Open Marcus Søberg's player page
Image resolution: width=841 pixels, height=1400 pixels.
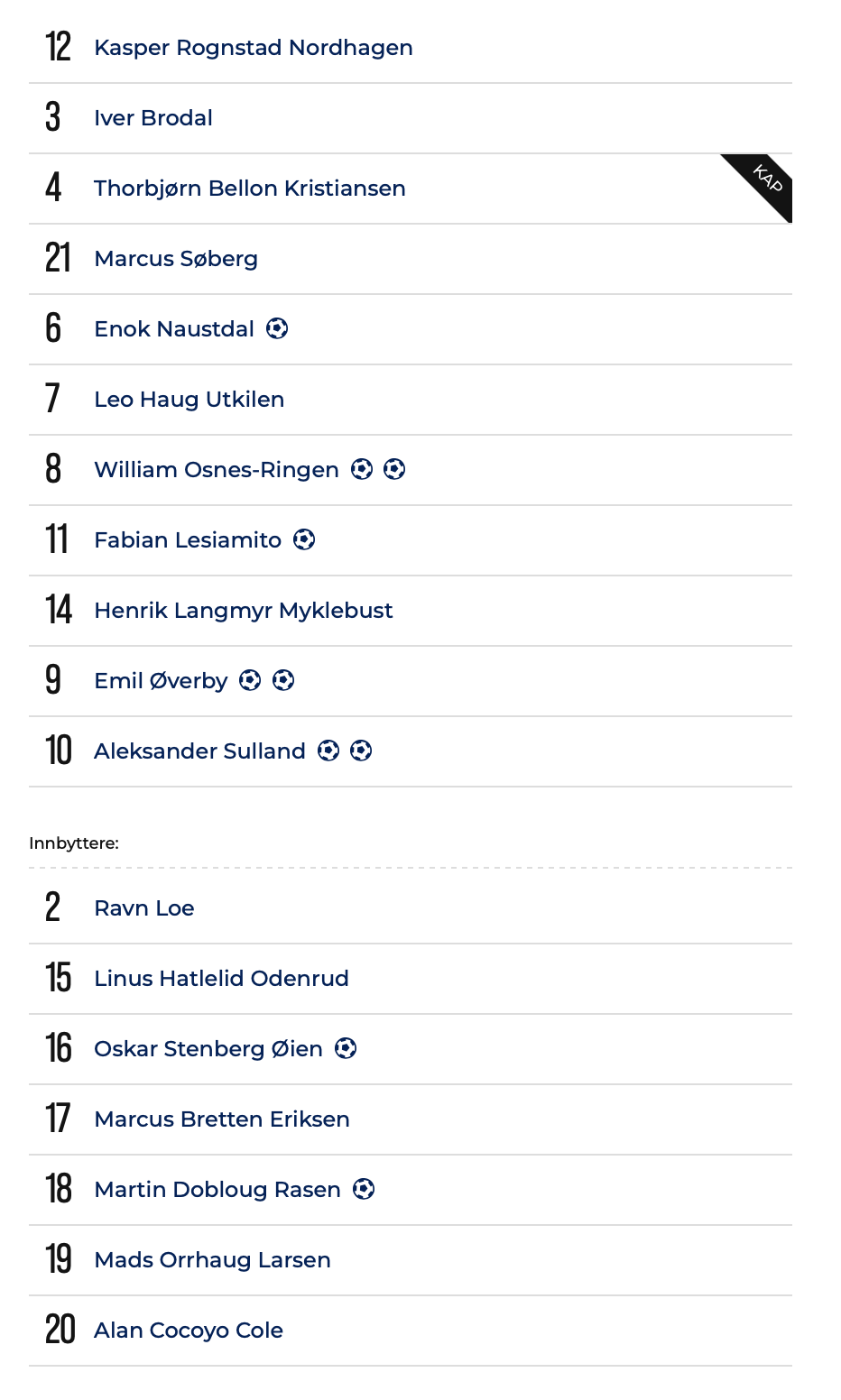click(176, 259)
